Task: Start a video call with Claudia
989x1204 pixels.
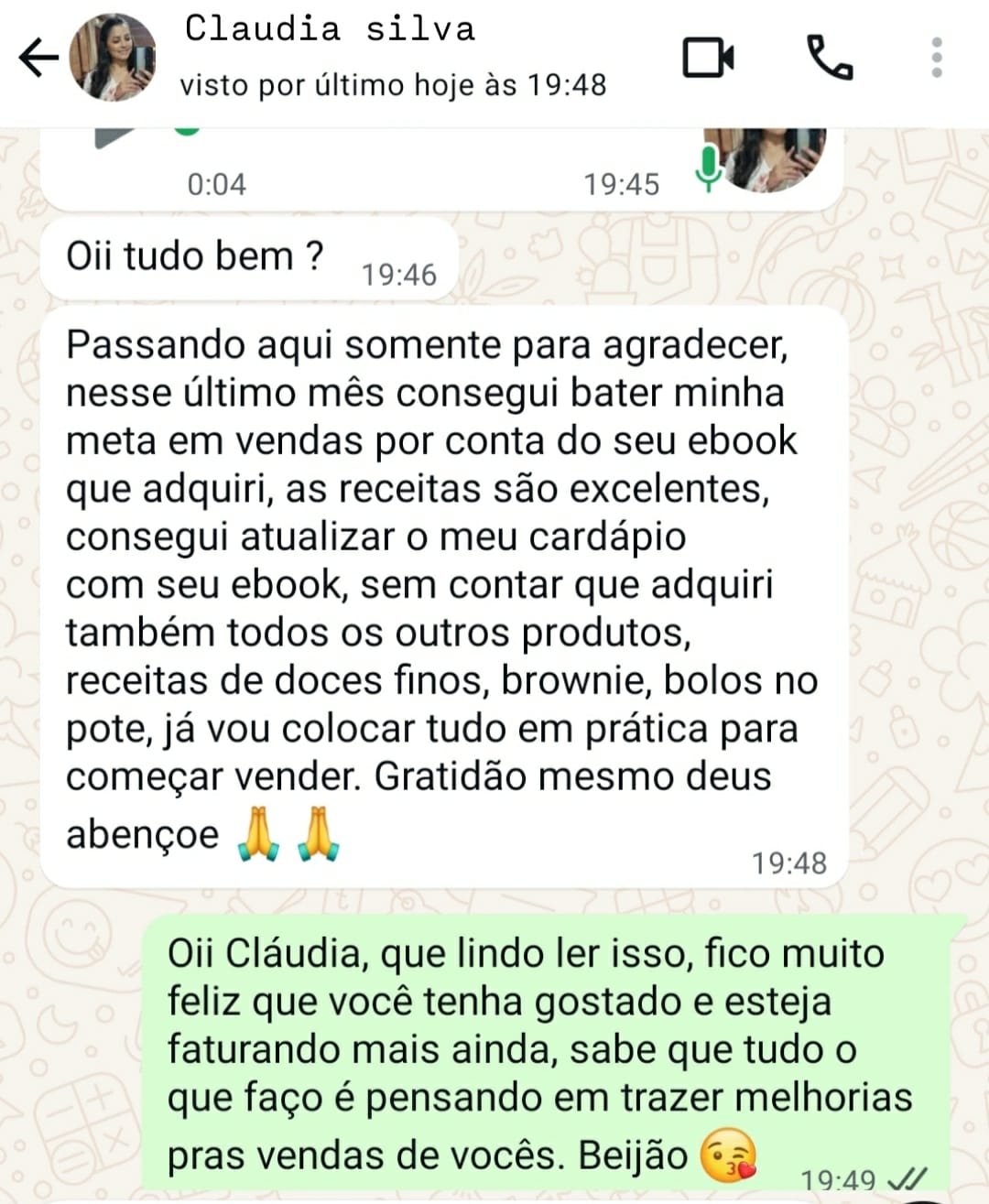Action: coord(709,58)
